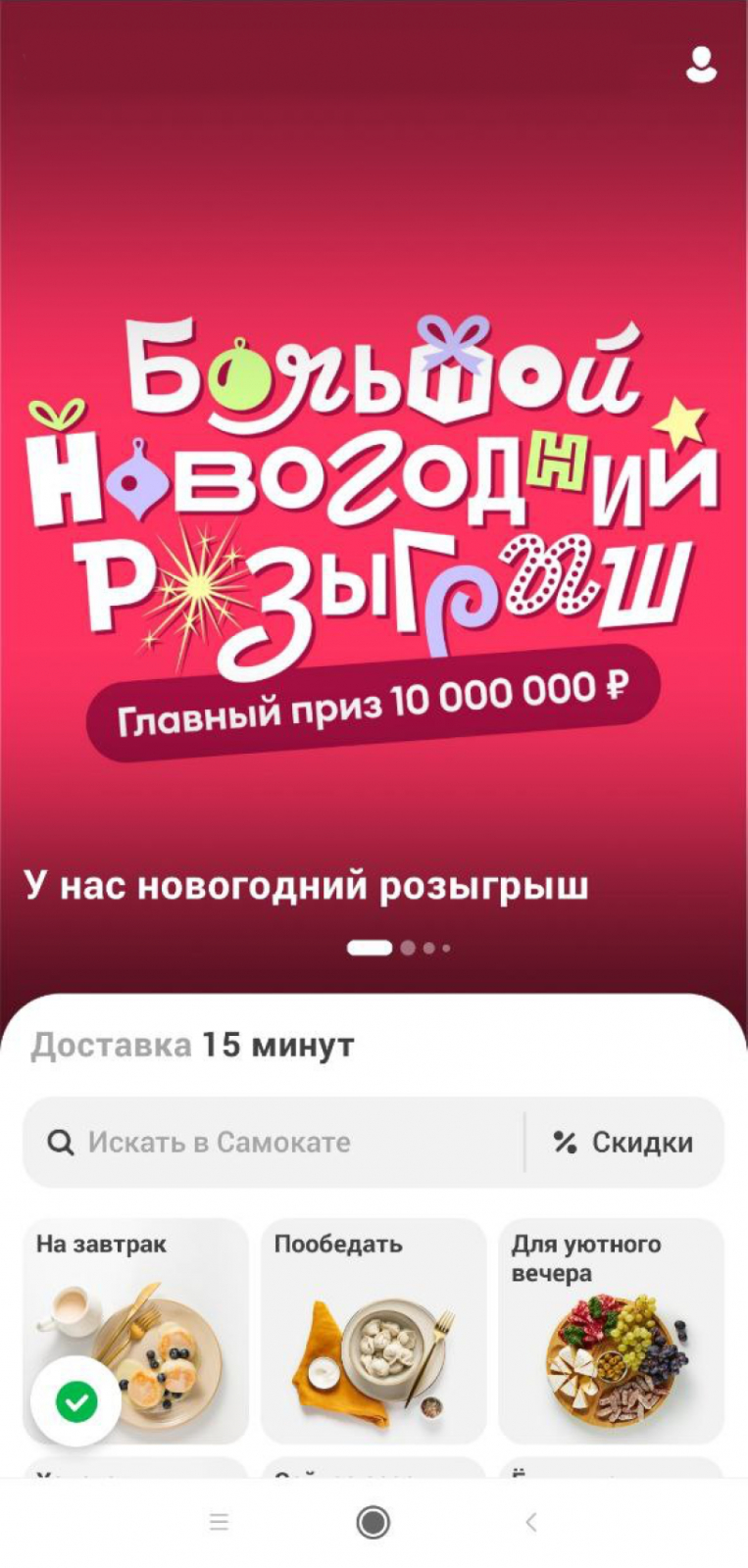
Task: Tap the green checkmark floating button
Action: [76, 1402]
